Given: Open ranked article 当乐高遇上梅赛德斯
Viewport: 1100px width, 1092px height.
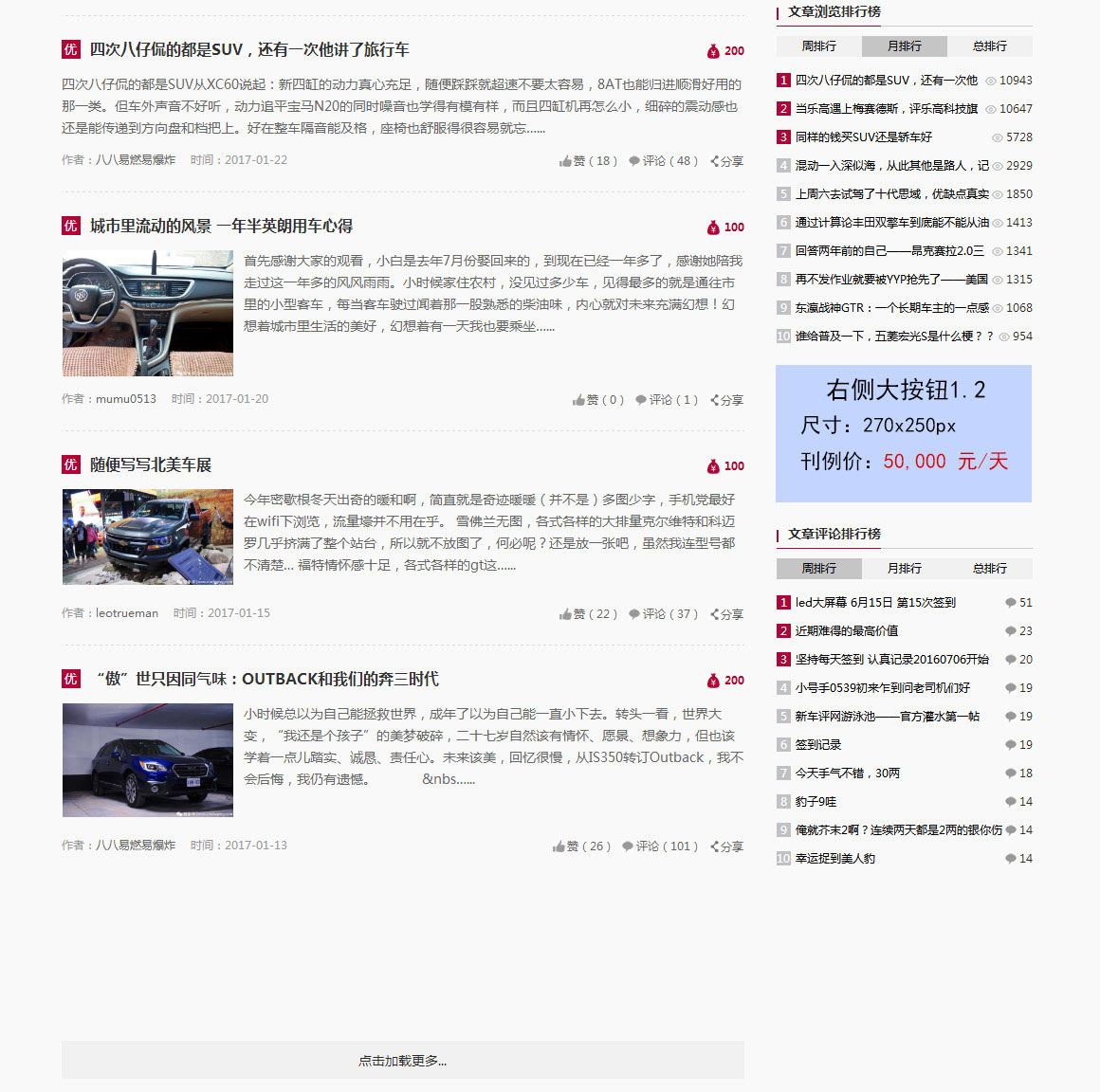Looking at the screenshot, I should [886, 109].
